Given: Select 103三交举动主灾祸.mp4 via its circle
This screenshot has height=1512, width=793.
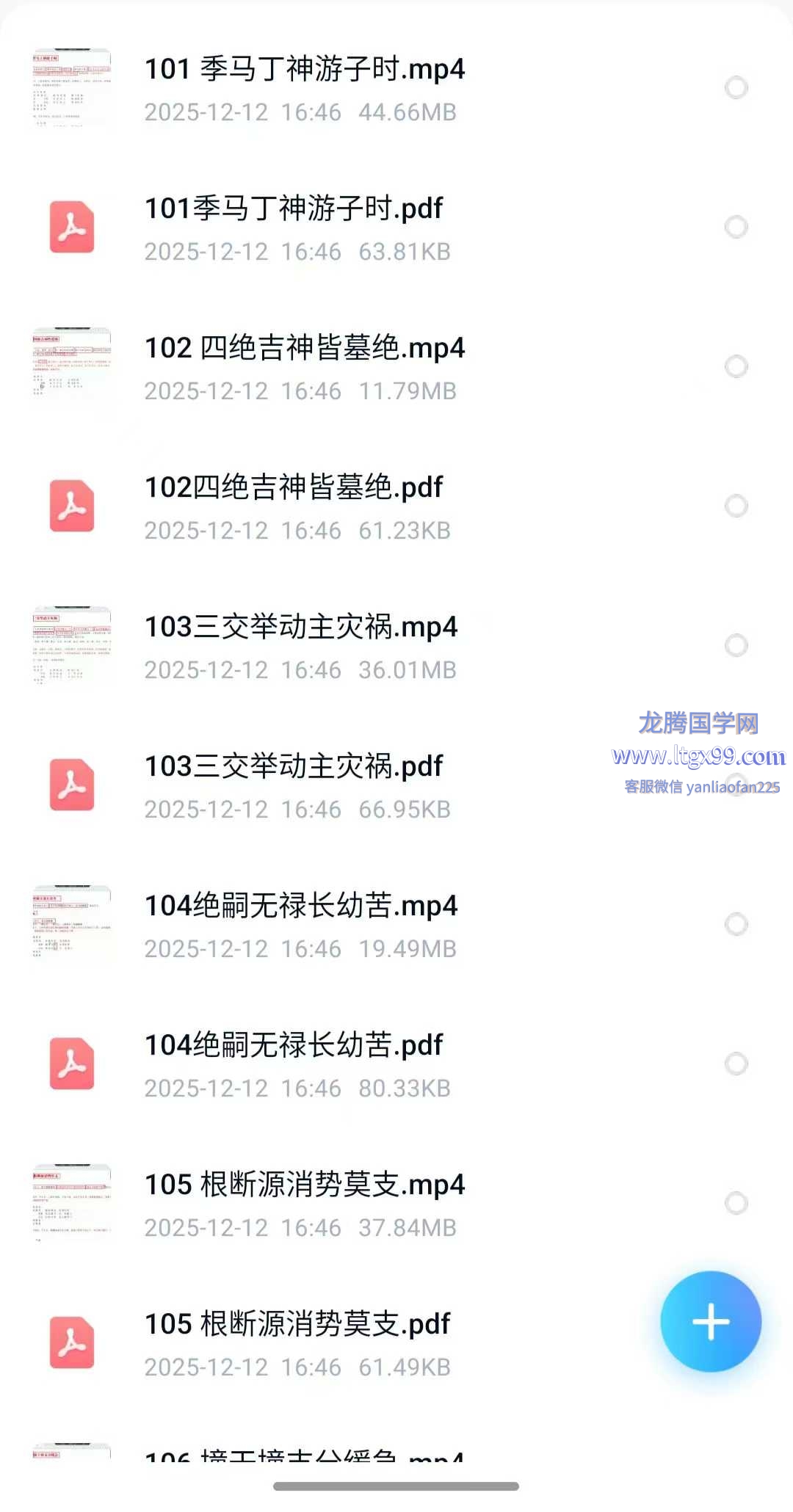Looking at the screenshot, I should (x=736, y=646).
